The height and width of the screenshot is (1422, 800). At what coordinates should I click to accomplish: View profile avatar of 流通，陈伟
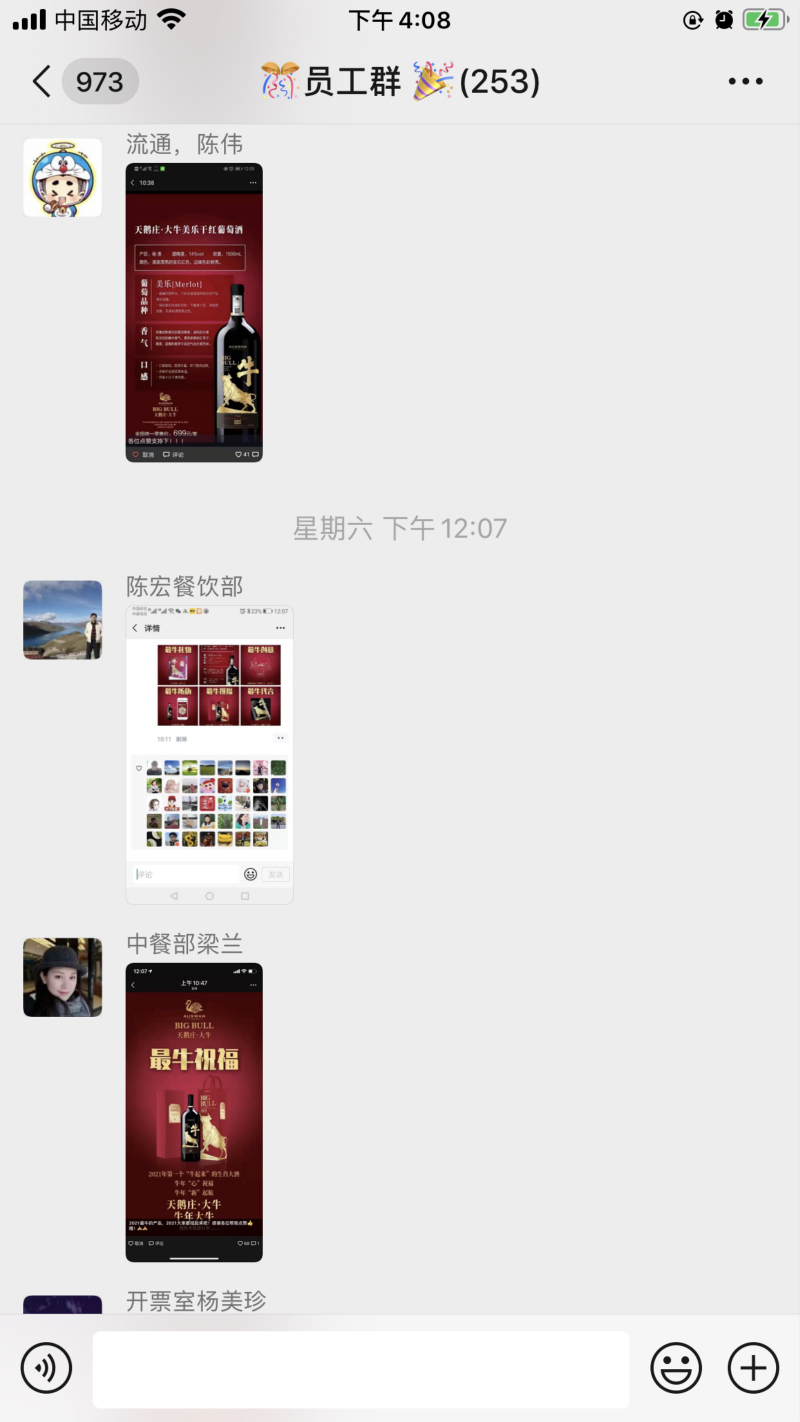[x=63, y=178]
